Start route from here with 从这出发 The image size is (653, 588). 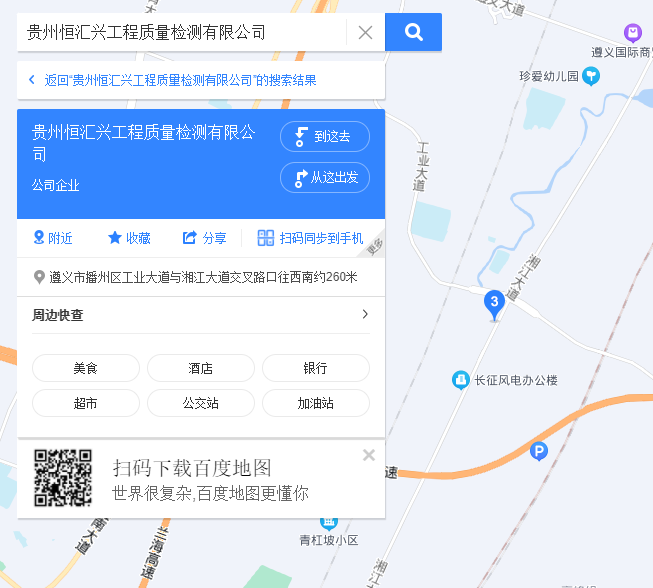pos(325,177)
